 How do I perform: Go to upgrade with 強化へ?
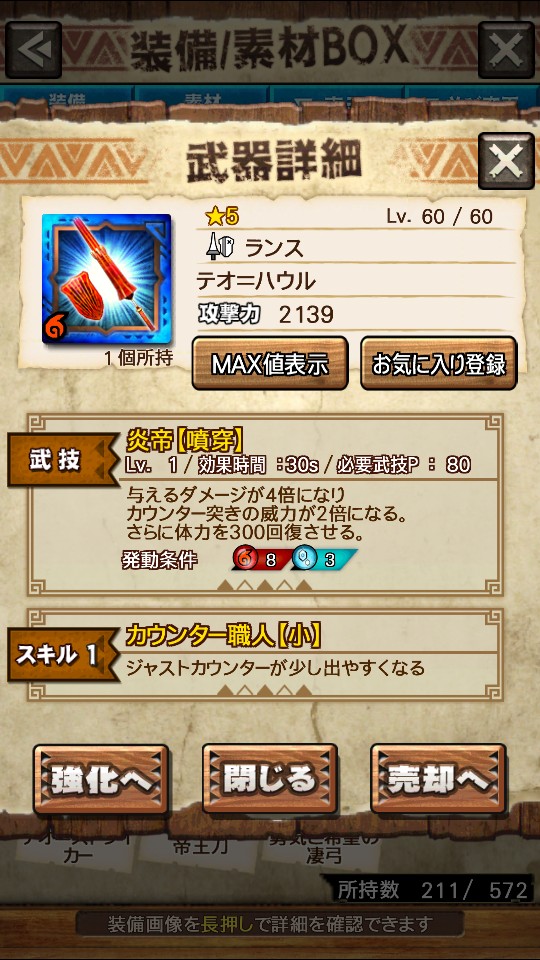[x=101, y=779]
